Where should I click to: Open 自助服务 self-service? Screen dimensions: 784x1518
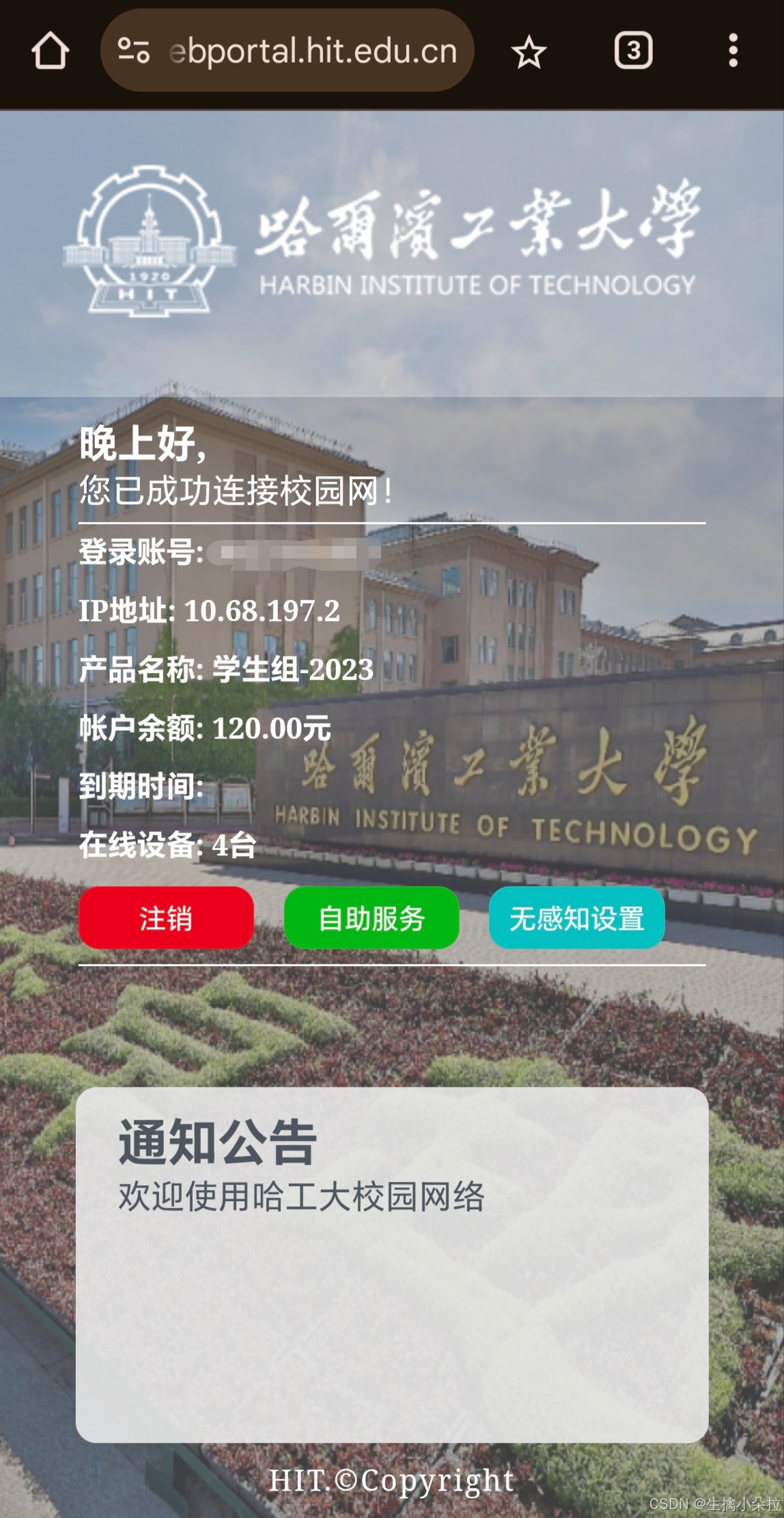[372, 917]
